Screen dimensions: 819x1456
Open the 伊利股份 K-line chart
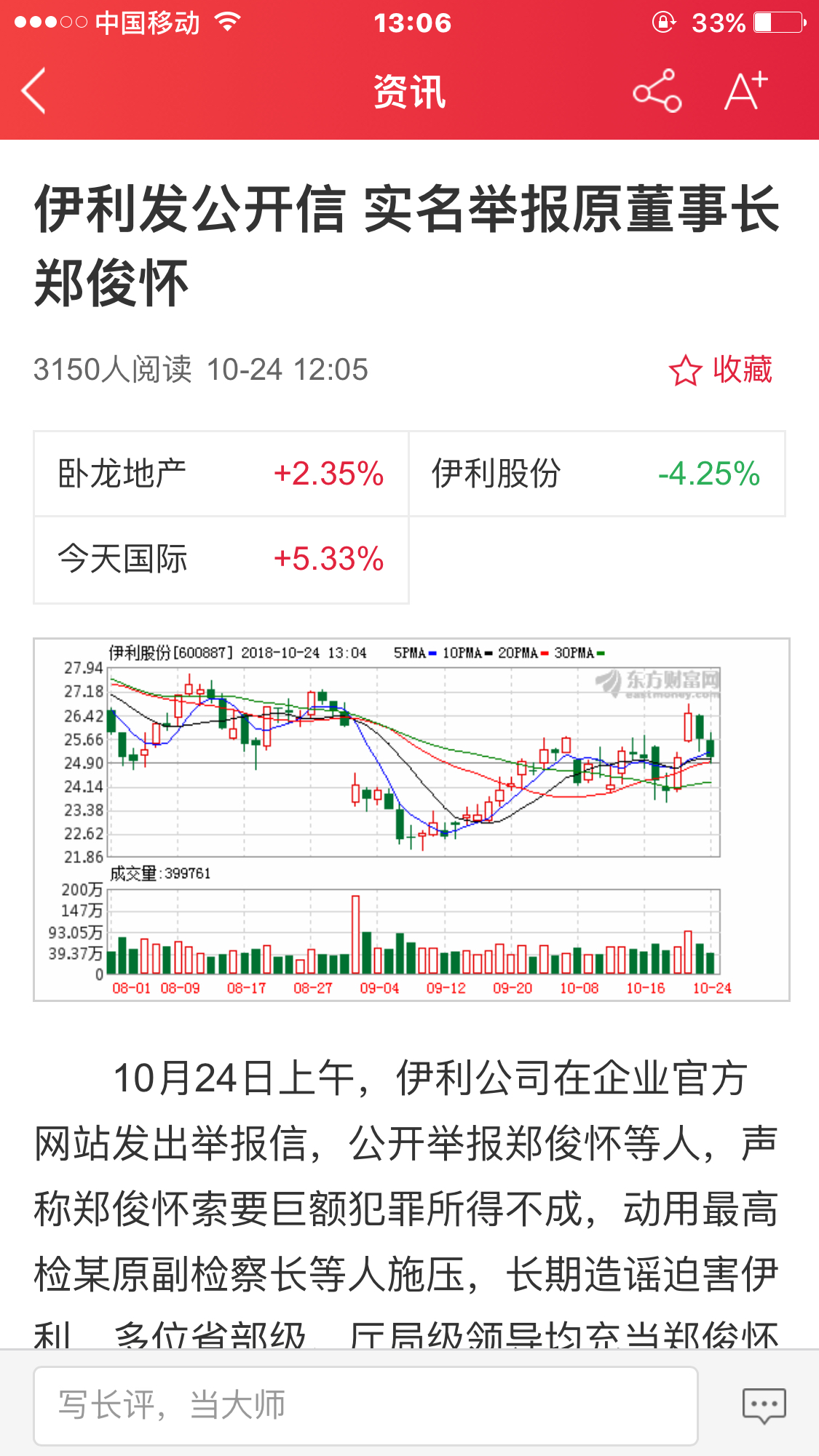pos(411,819)
